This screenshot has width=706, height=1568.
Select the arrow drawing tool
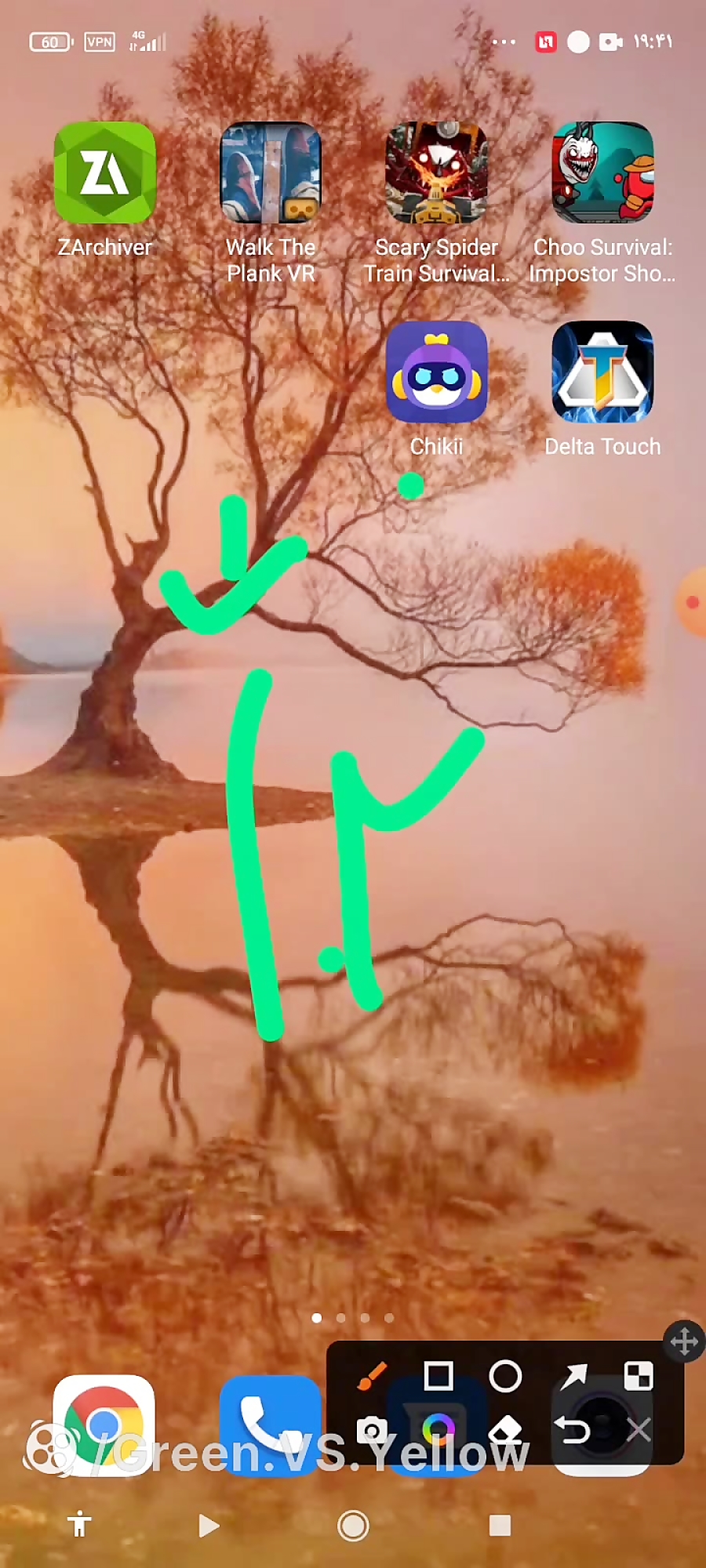573,1377
